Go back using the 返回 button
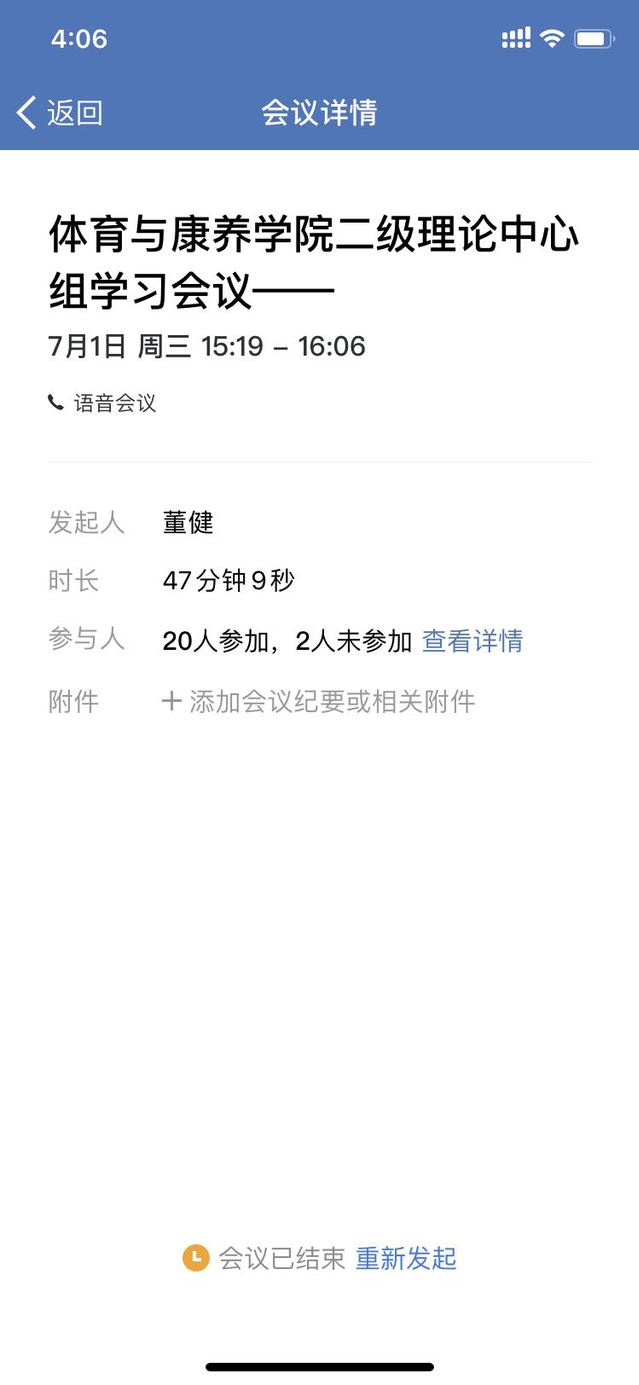The image size is (639, 1385). pyautogui.click(x=60, y=112)
